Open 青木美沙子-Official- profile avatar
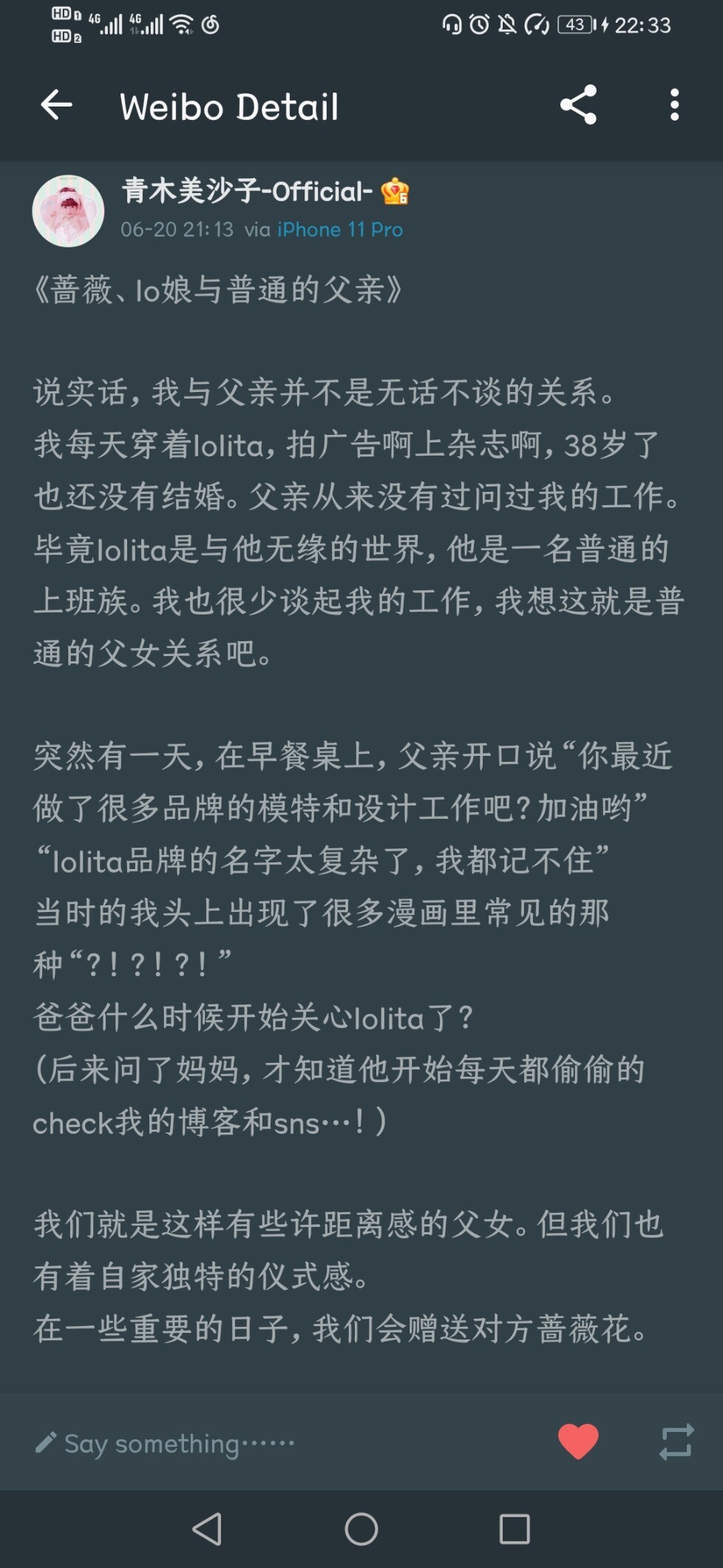The height and width of the screenshot is (1568, 723). 68,211
